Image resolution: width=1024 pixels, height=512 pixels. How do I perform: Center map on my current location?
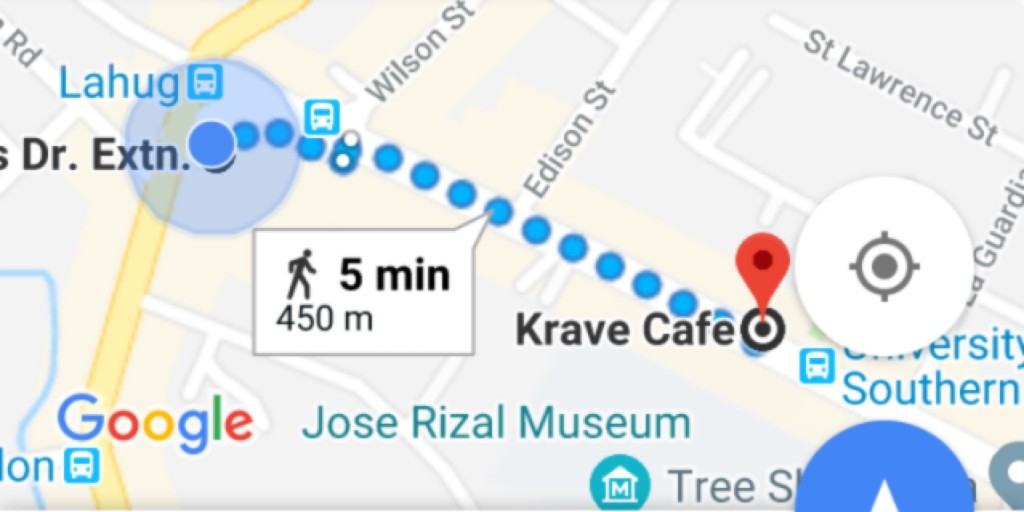(x=883, y=266)
